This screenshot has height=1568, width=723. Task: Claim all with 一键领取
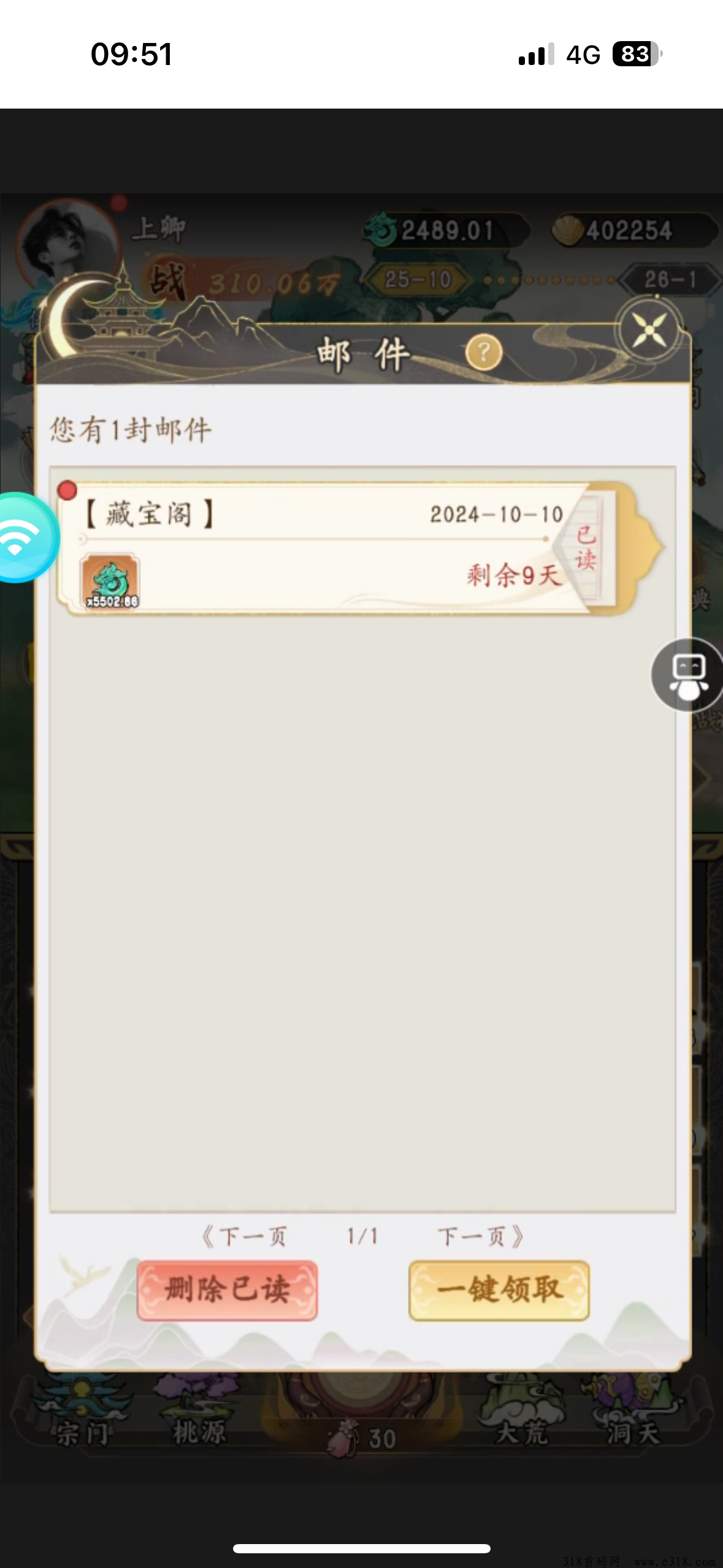(499, 1290)
